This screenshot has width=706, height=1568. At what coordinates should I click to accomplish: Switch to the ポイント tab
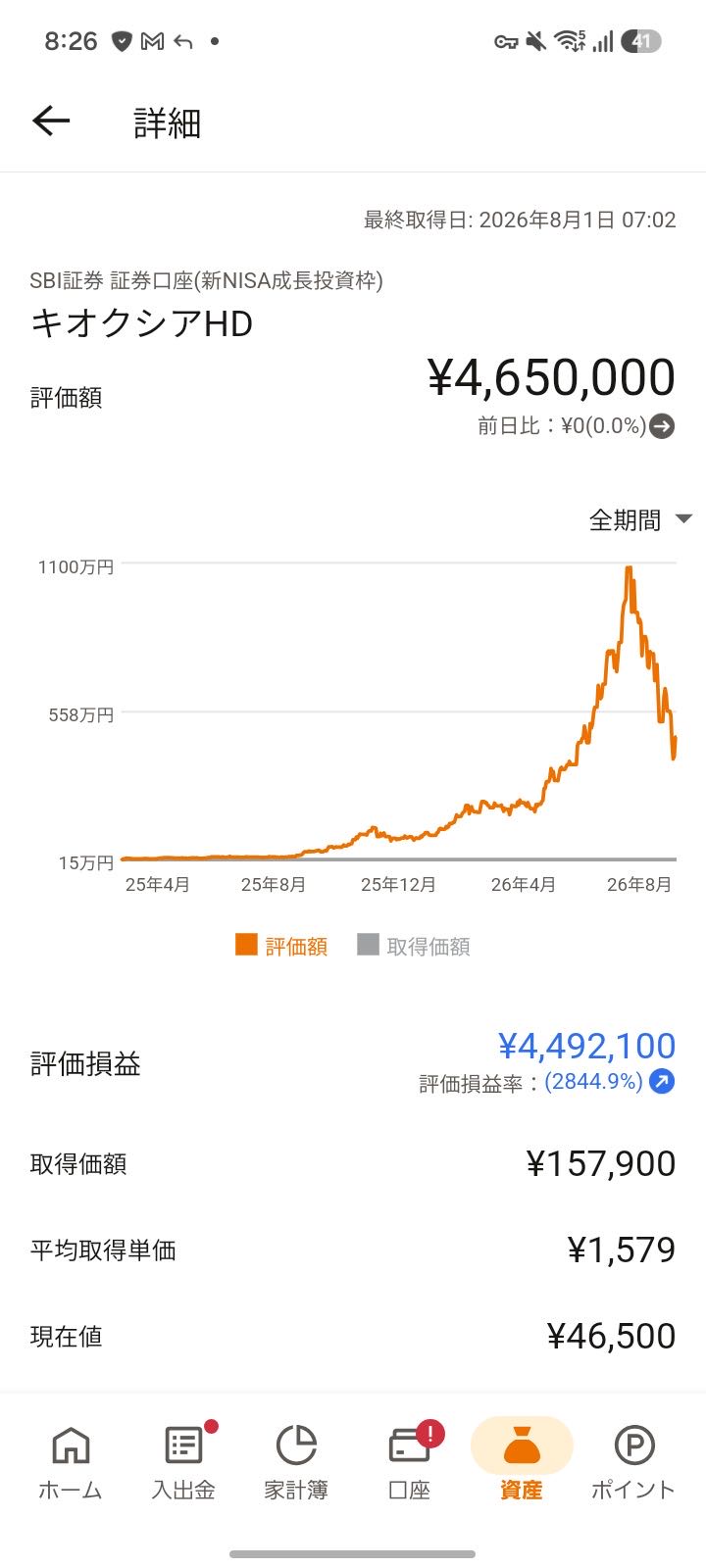[633, 1462]
